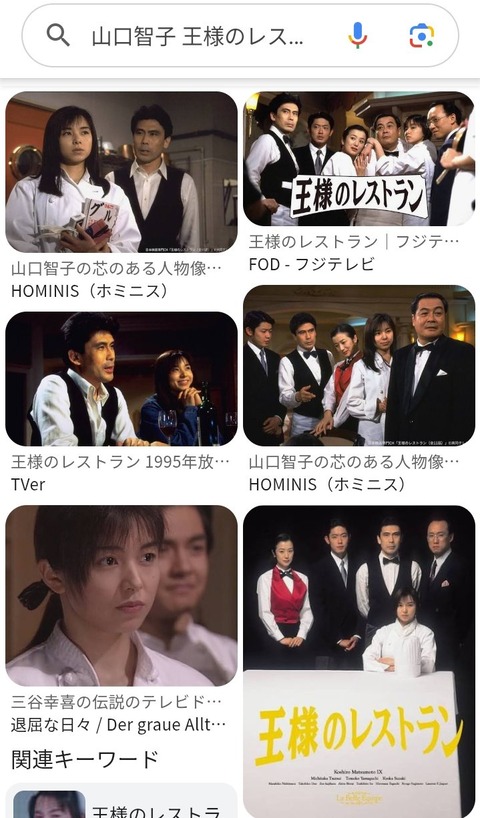Open Google Lens camera search
Screen dimensions: 480x818
pos(422,36)
